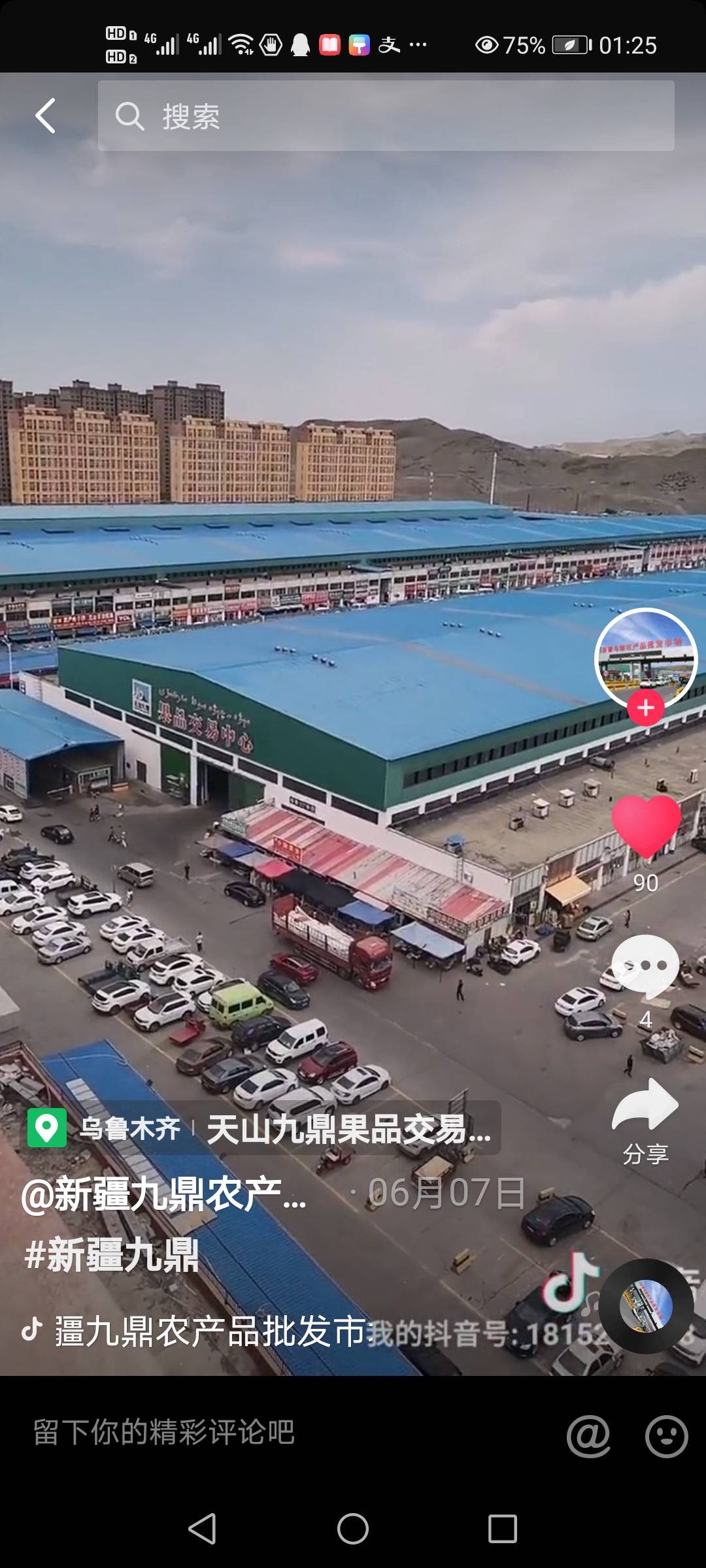Go back using the top-left arrow
The image size is (706, 1568).
(45, 116)
